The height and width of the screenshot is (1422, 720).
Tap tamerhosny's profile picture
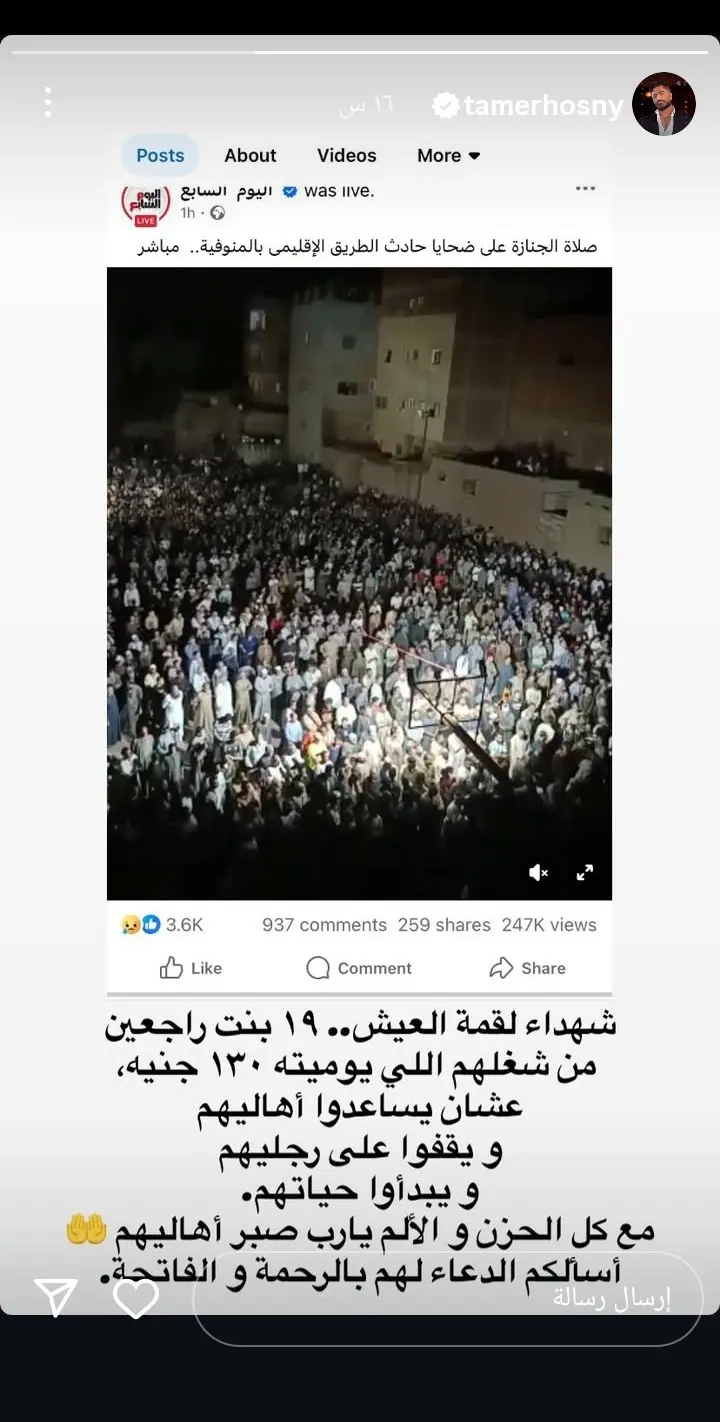coord(663,104)
